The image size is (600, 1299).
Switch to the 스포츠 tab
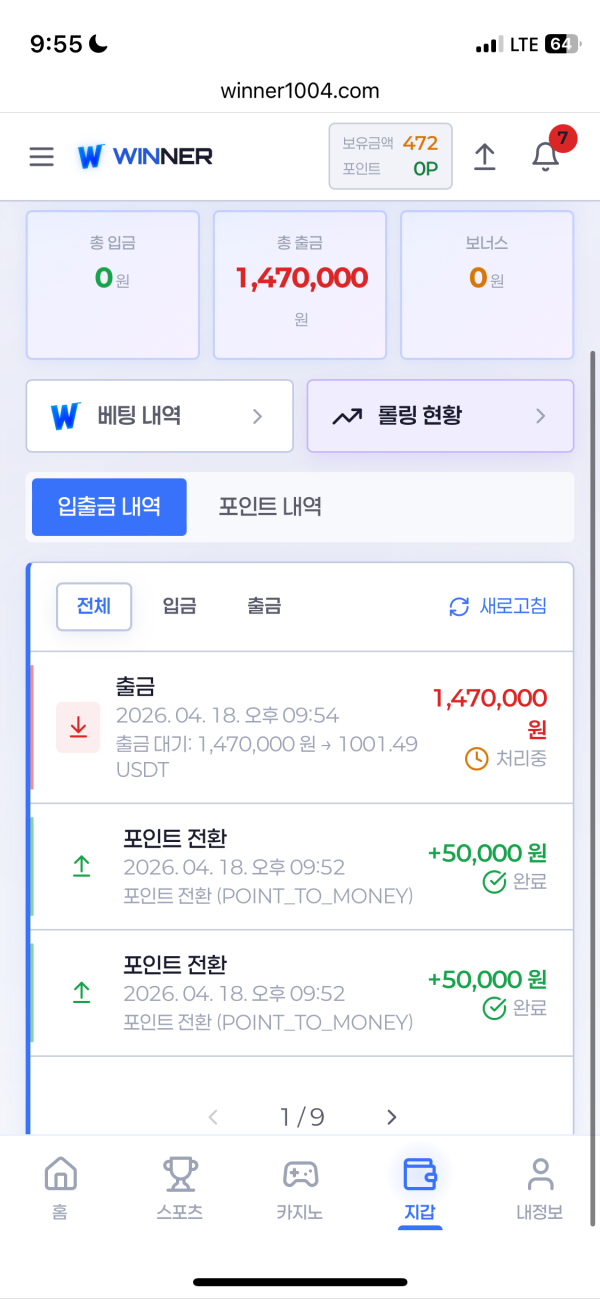(x=180, y=1188)
